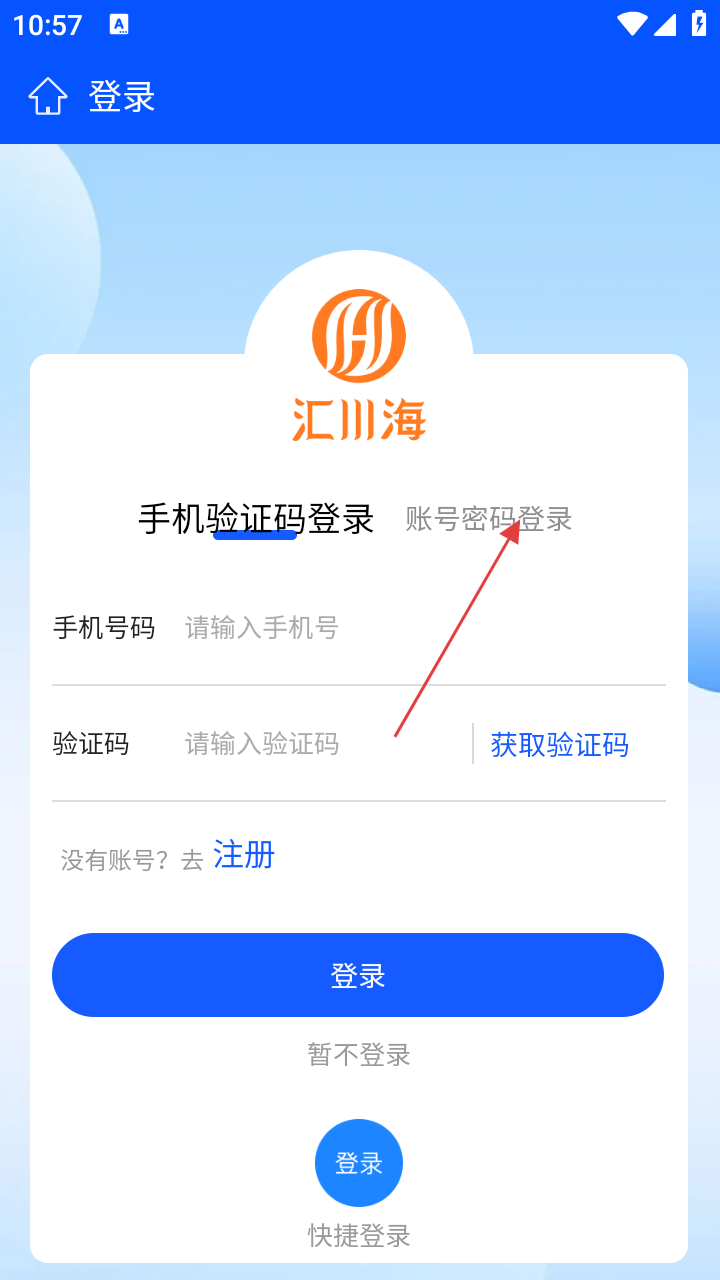Tap the wide blue 登录 button
Screen dimensions: 720x1280
point(358,975)
